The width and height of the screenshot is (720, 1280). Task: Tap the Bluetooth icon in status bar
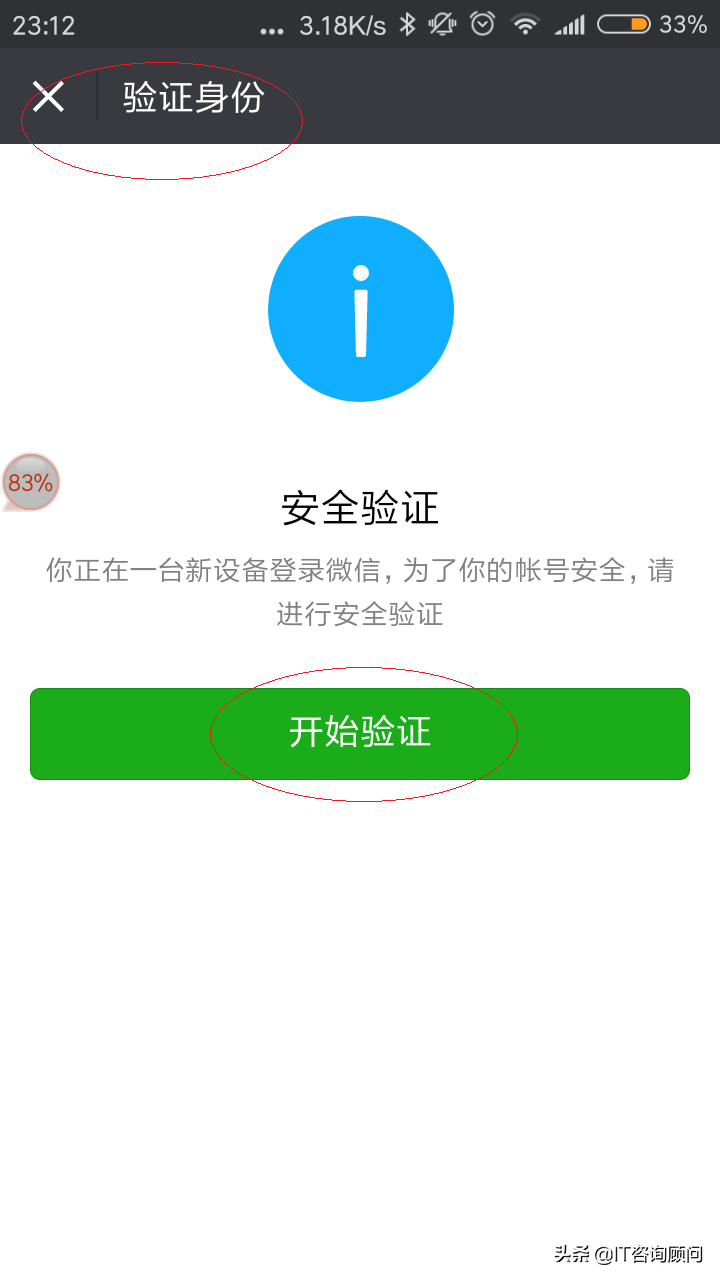tap(408, 28)
